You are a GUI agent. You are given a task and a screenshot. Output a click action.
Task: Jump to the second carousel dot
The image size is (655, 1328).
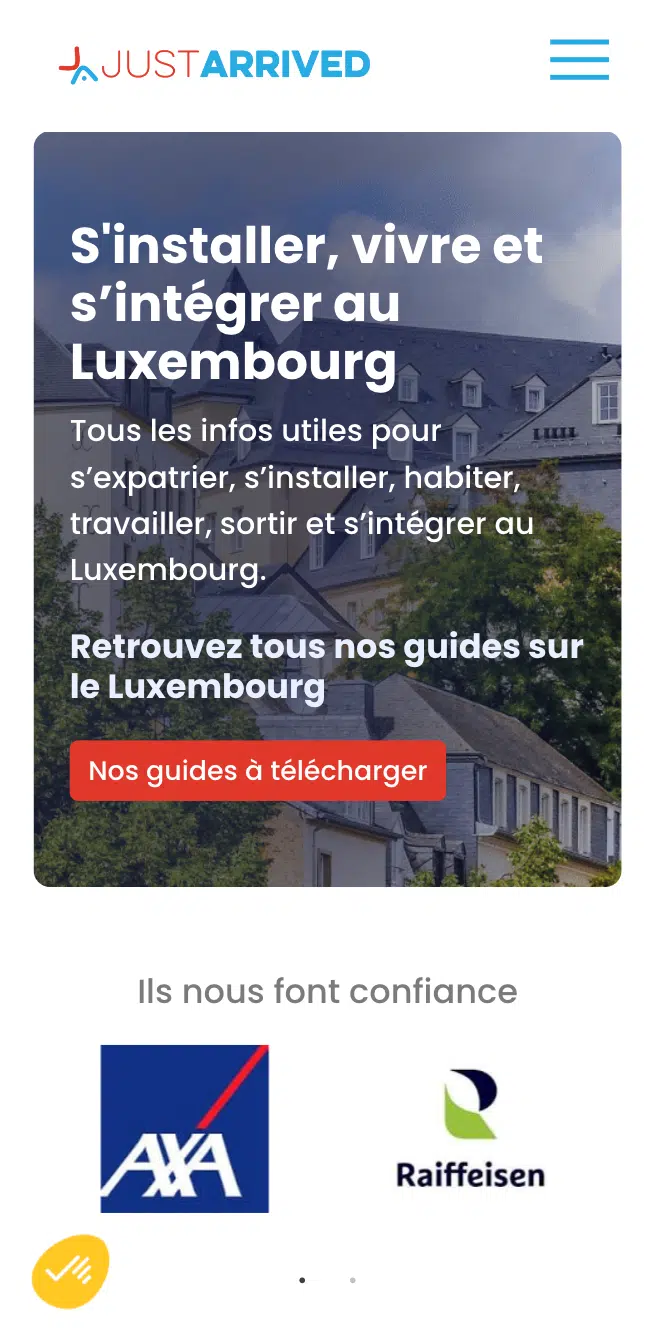(352, 1280)
